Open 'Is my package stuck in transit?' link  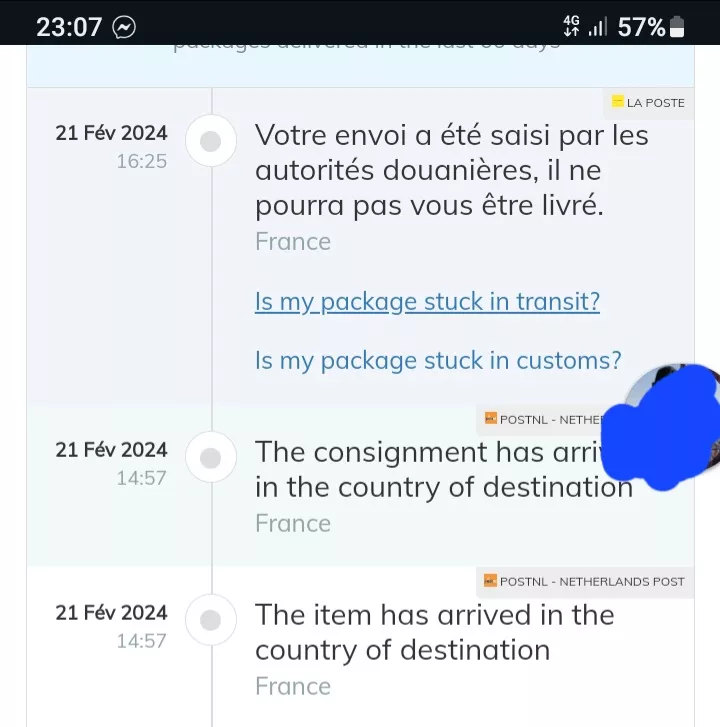point(427,301)
